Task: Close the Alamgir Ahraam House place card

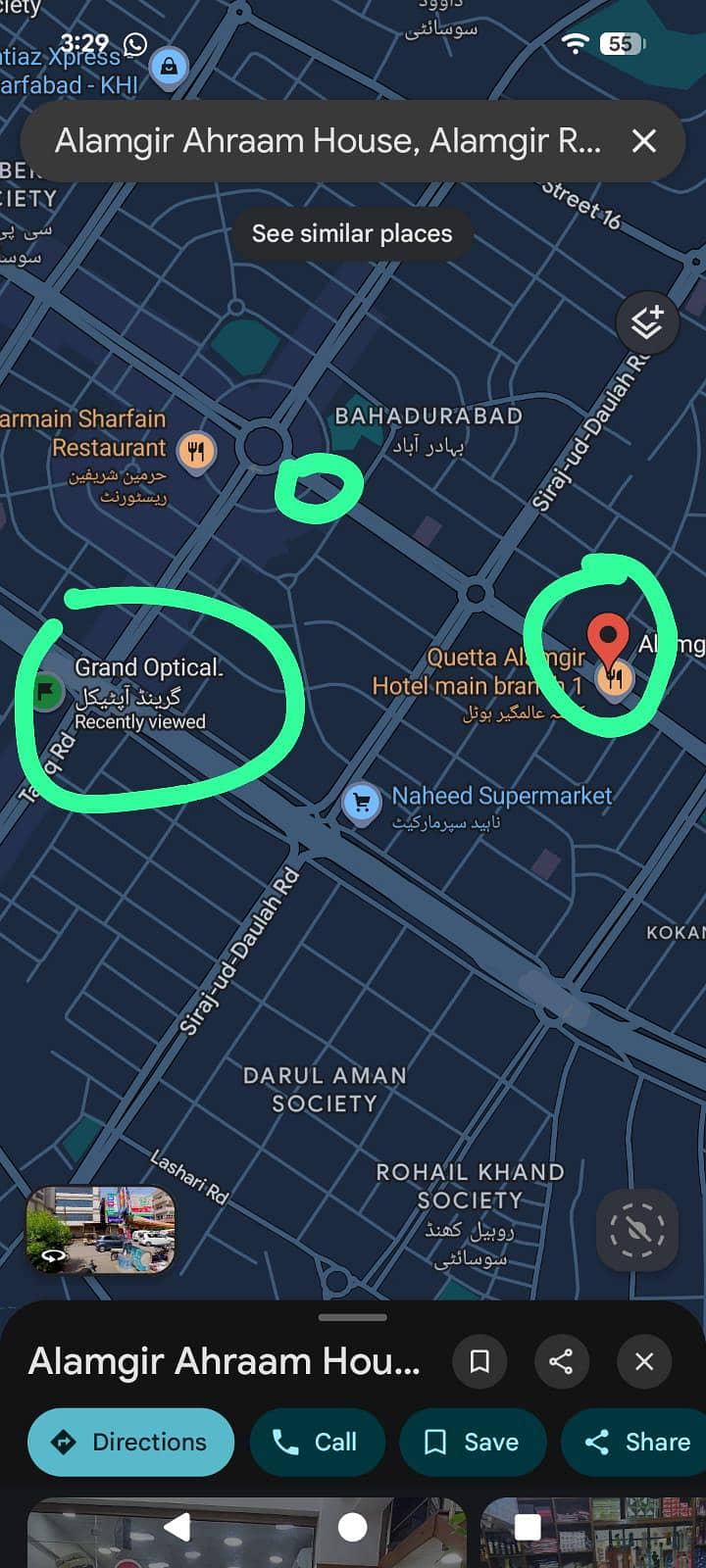Action: (x=644, y=1361)
